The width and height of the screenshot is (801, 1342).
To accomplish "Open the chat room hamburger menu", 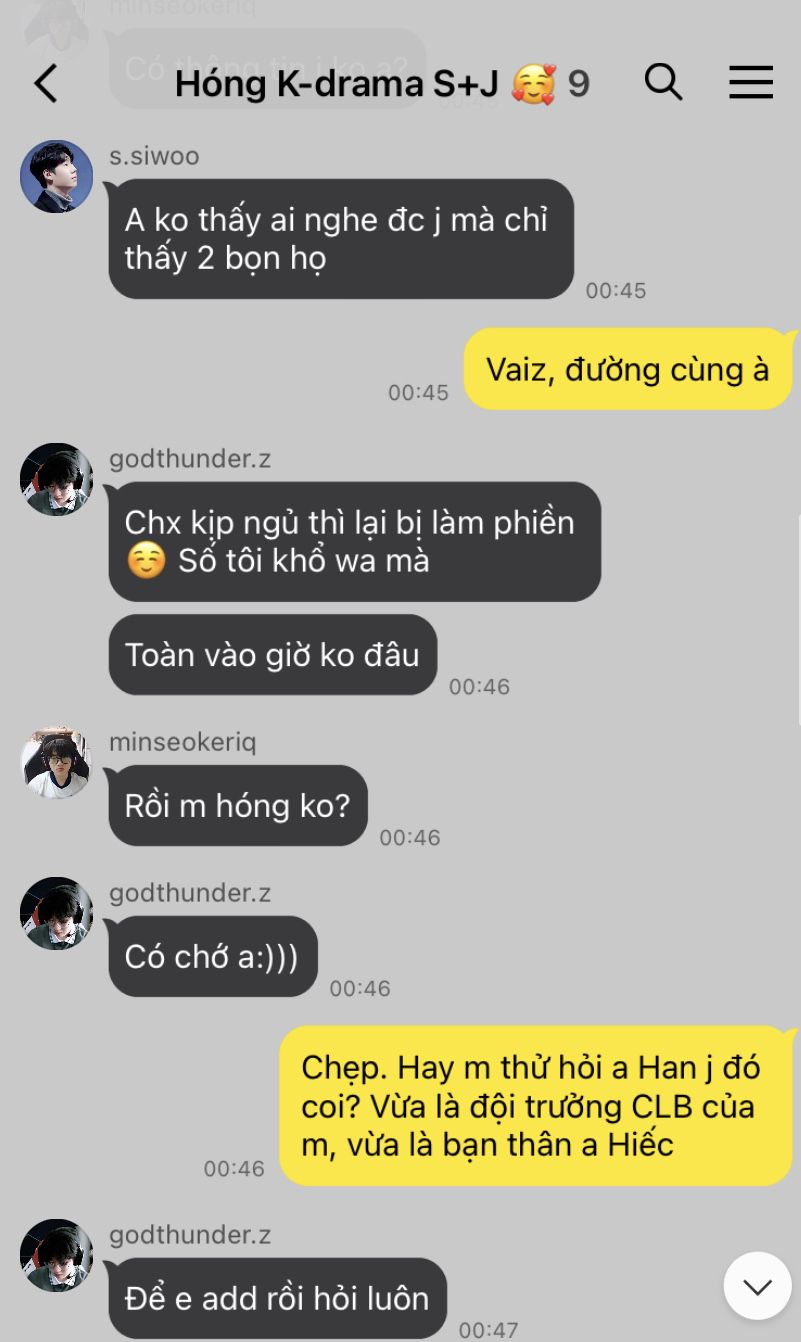I will click(x=751, y=82).
